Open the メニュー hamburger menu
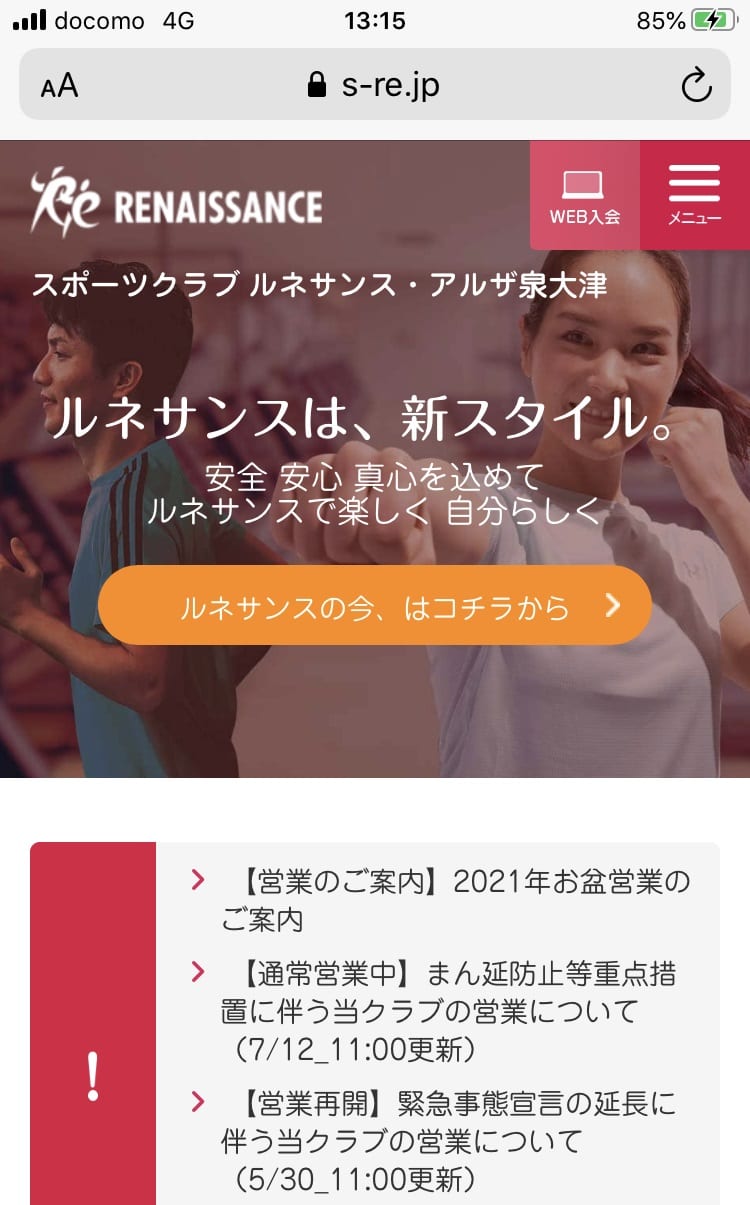 click(x=694, y=195)
